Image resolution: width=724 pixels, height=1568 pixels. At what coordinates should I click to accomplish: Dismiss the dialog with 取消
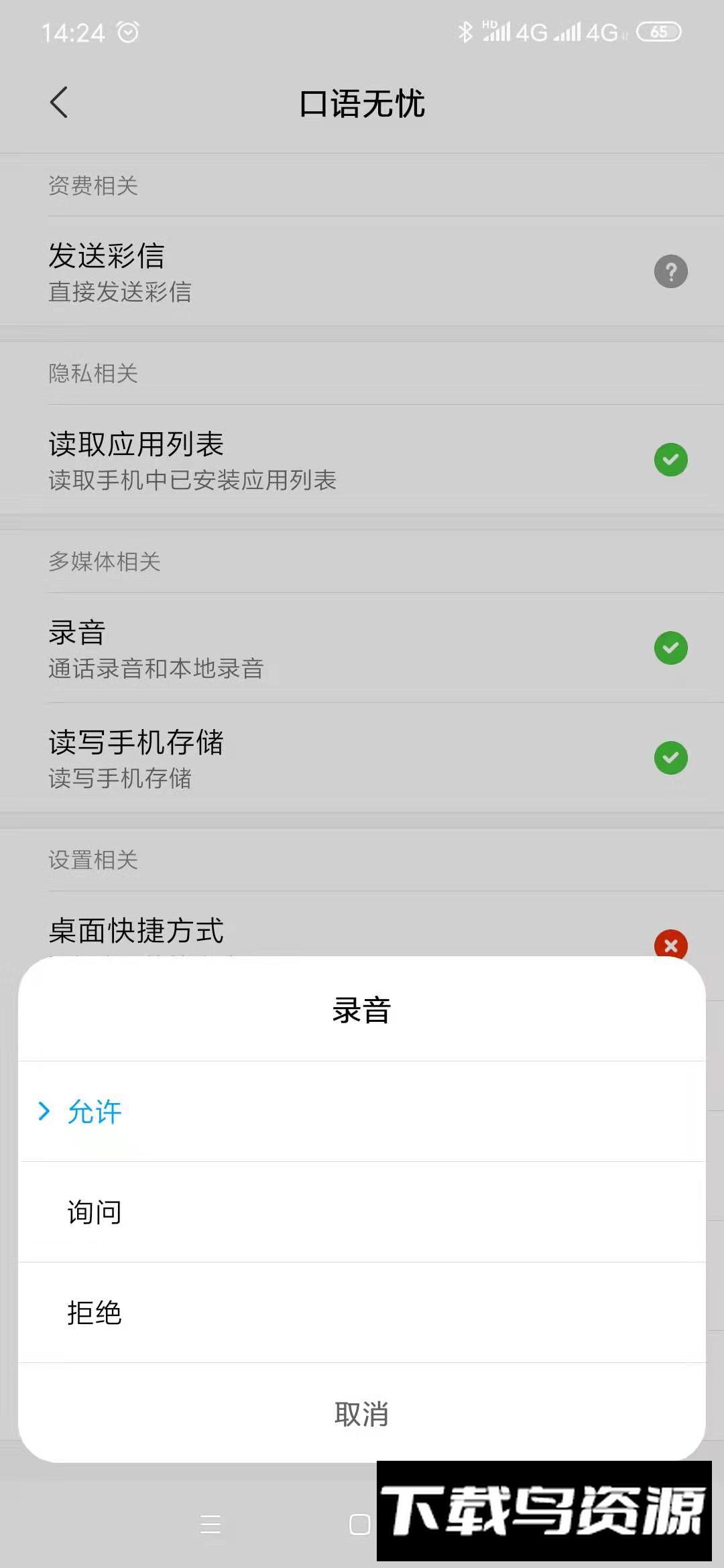click(x=361, y=1413)
